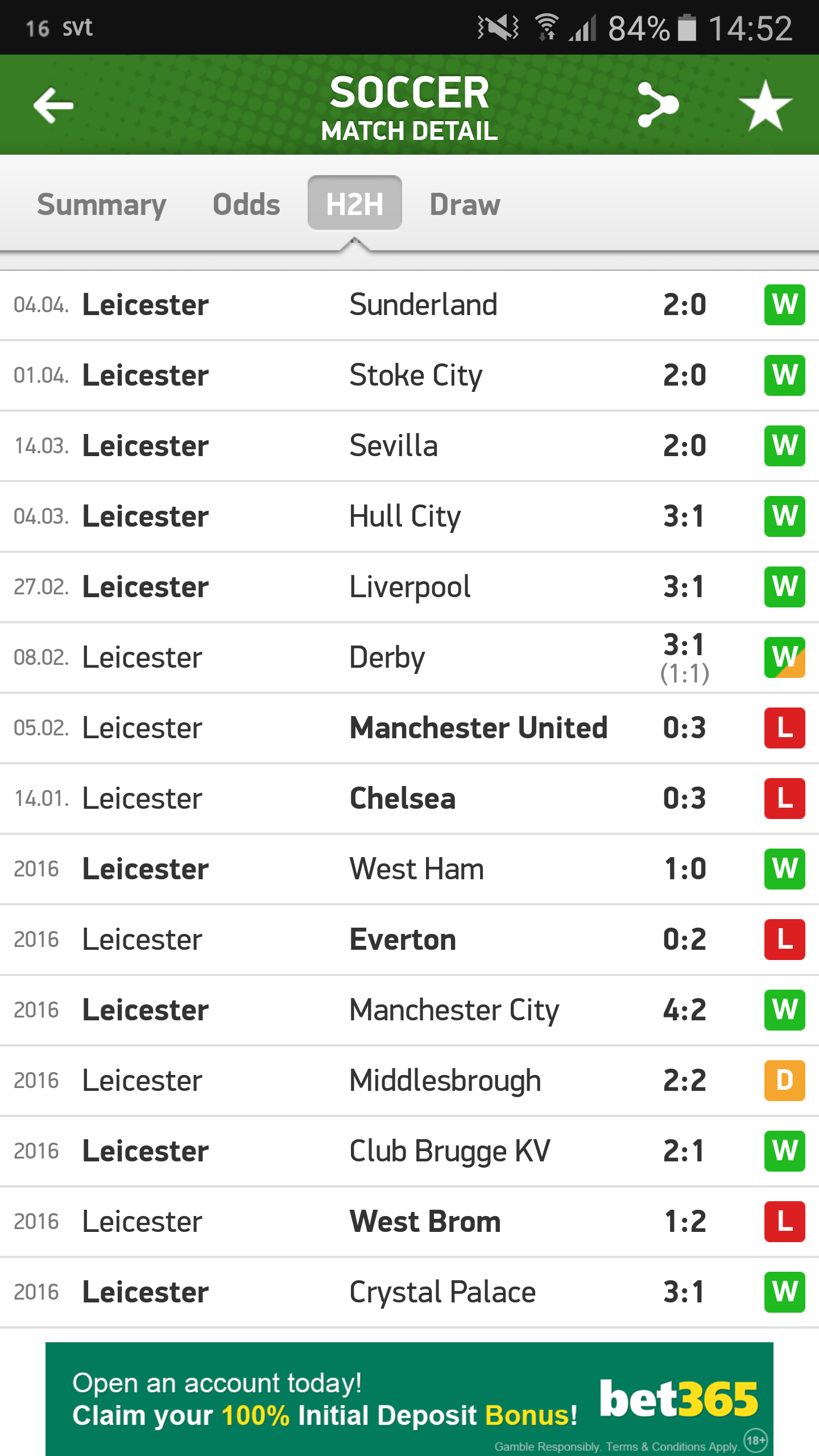Open the Leicester vs West Ham match
The image size is (819, 1456).
click(x=409, y=869)
